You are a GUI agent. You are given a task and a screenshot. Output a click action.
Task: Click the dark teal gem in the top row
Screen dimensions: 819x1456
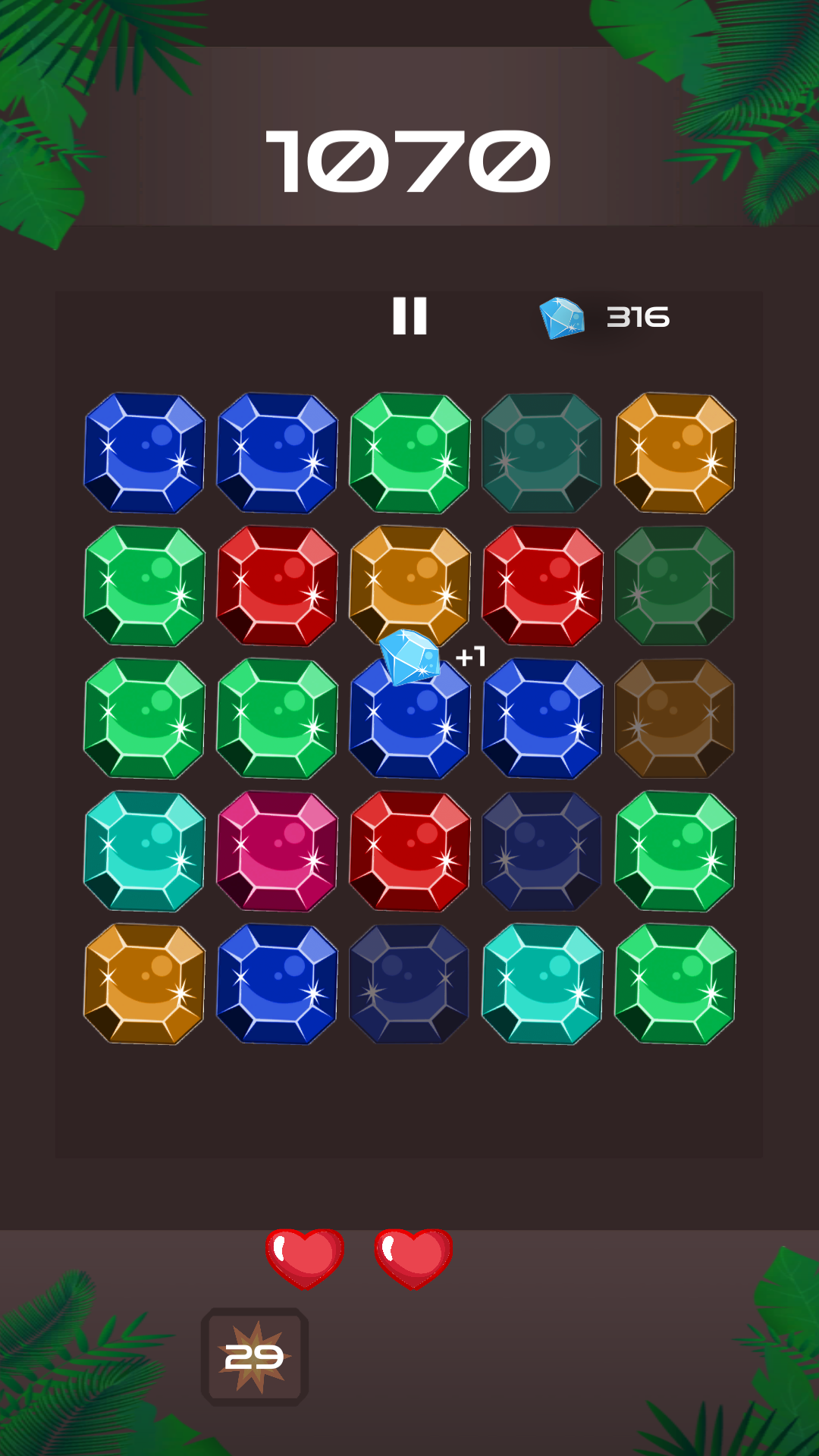pyautogui.click(x=542, y=453)
